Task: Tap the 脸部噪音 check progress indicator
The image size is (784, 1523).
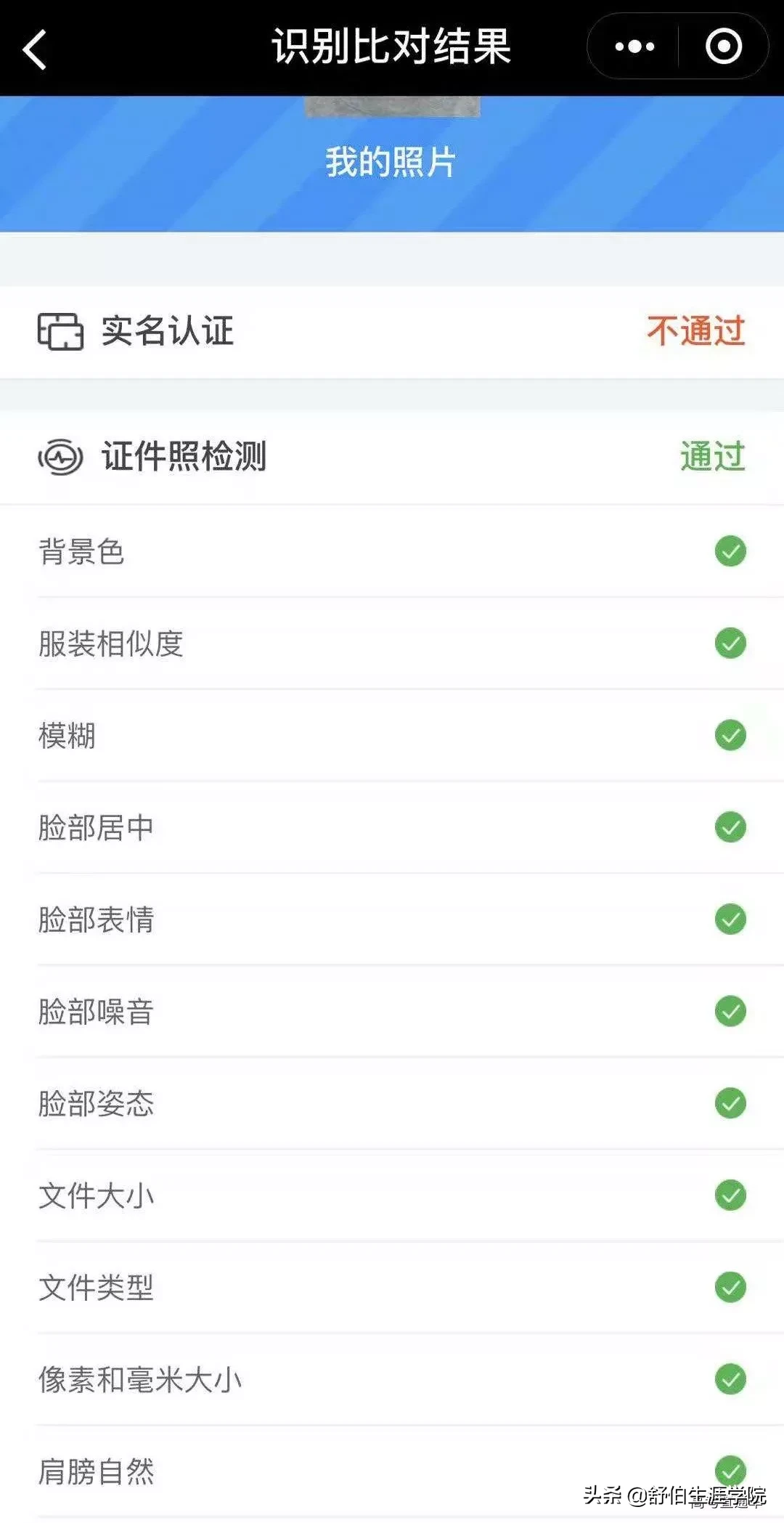Action: point(730,1012)
